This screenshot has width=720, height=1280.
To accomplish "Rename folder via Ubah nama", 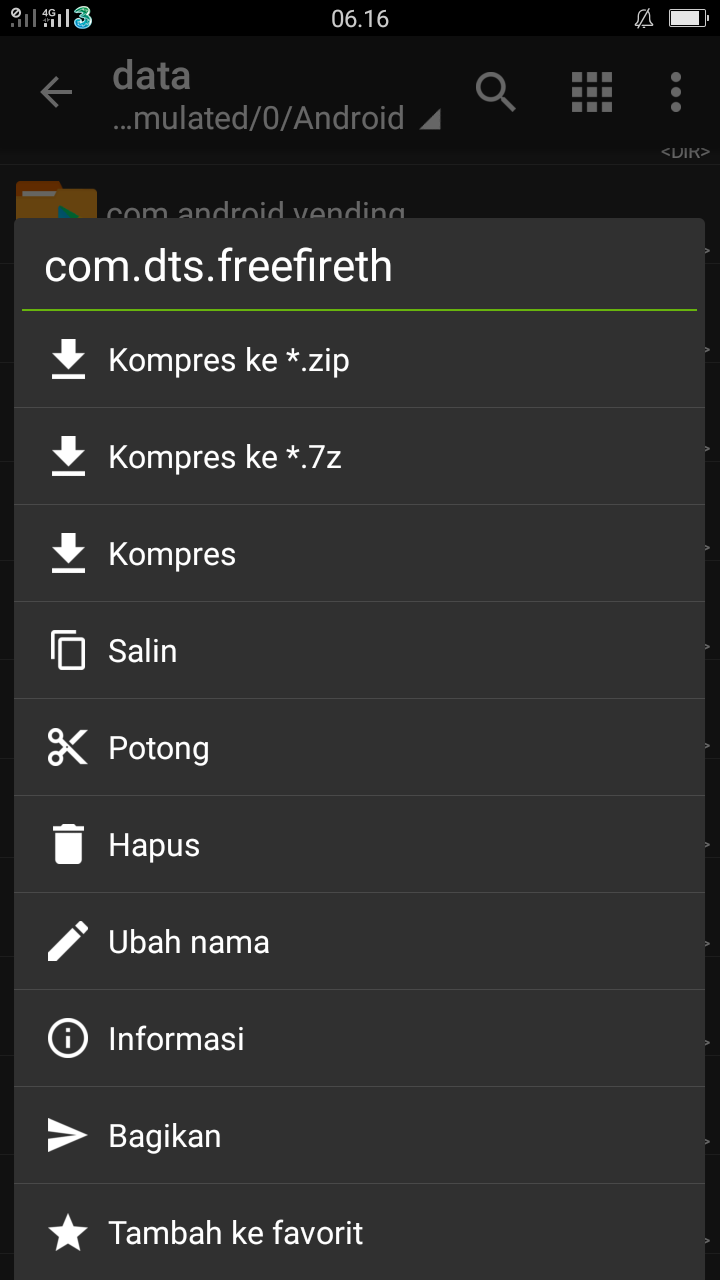I will pyautogui.click(x=189, y=942).
